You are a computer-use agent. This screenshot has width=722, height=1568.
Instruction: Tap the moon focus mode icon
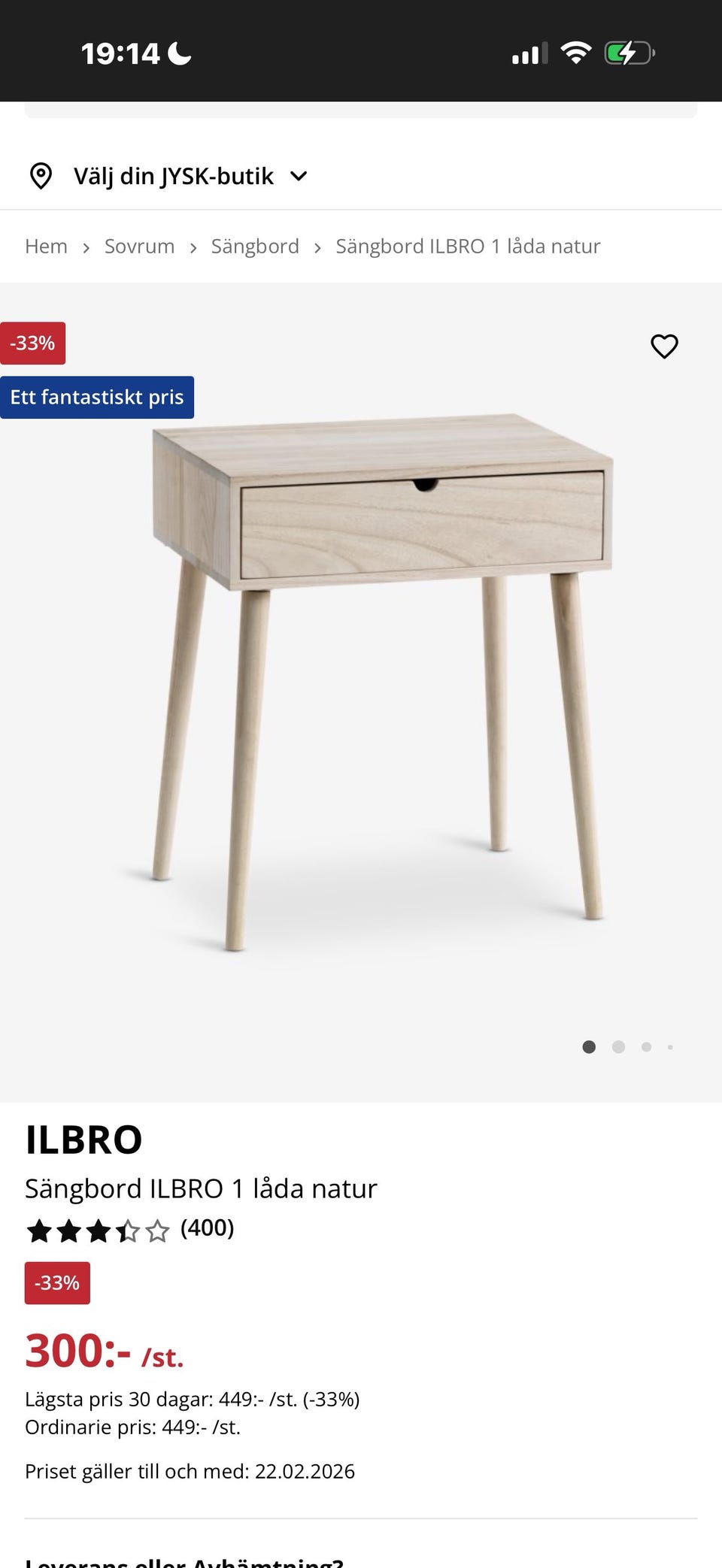coord(178,53)
